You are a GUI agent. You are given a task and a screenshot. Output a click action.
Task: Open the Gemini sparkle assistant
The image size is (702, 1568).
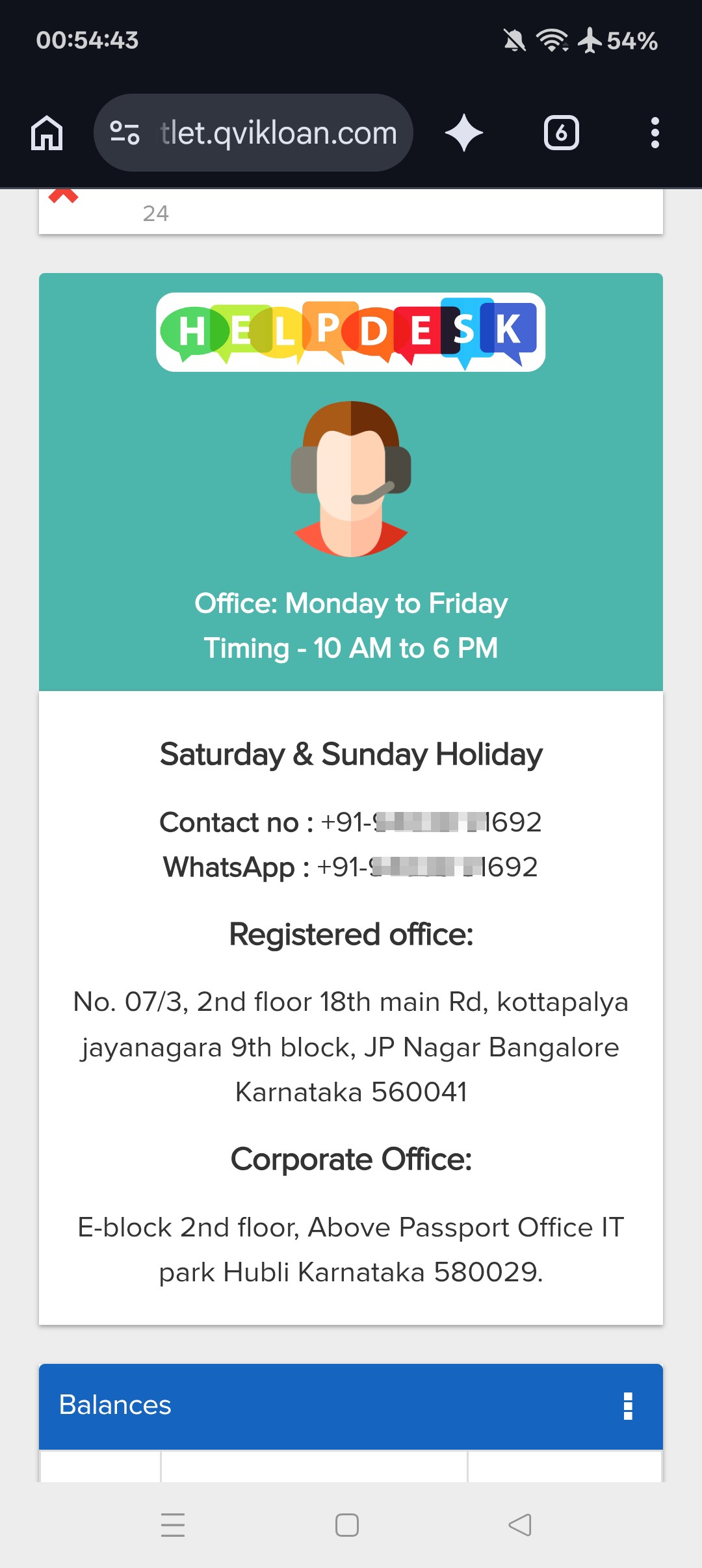pyautogui.click(x=464, y=133)
